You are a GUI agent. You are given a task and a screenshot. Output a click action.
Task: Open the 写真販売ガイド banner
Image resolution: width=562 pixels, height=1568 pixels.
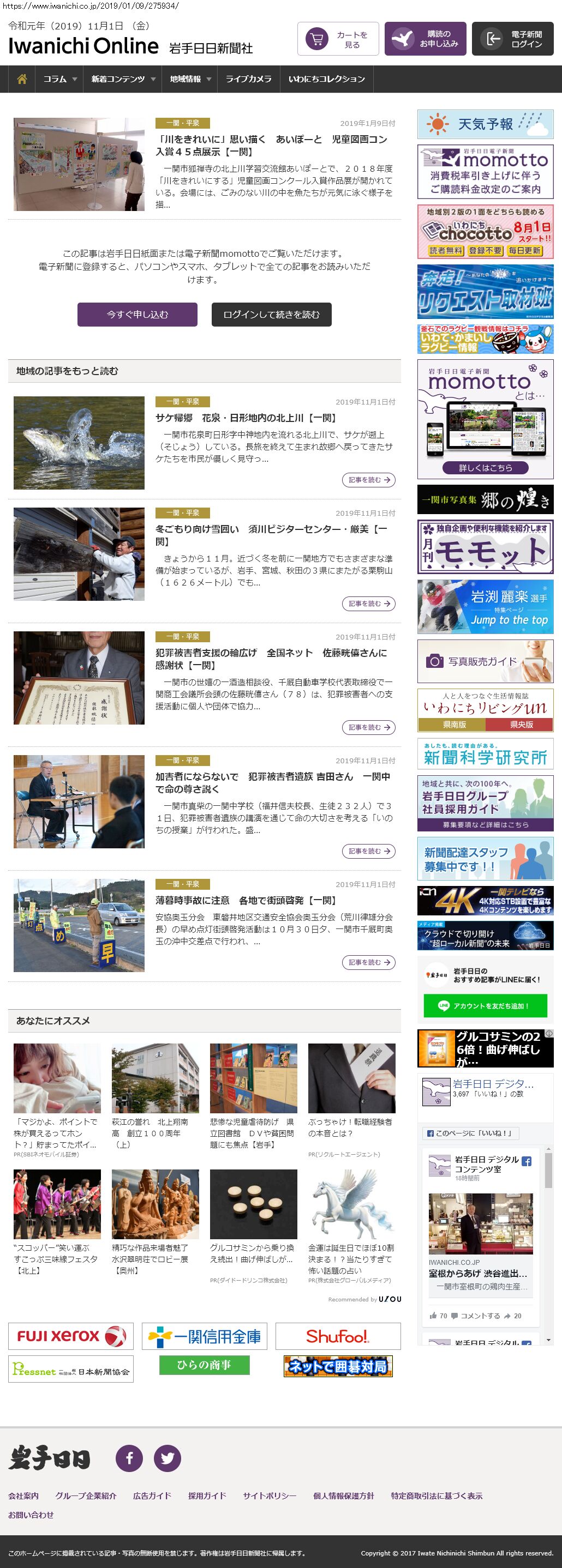485,661
